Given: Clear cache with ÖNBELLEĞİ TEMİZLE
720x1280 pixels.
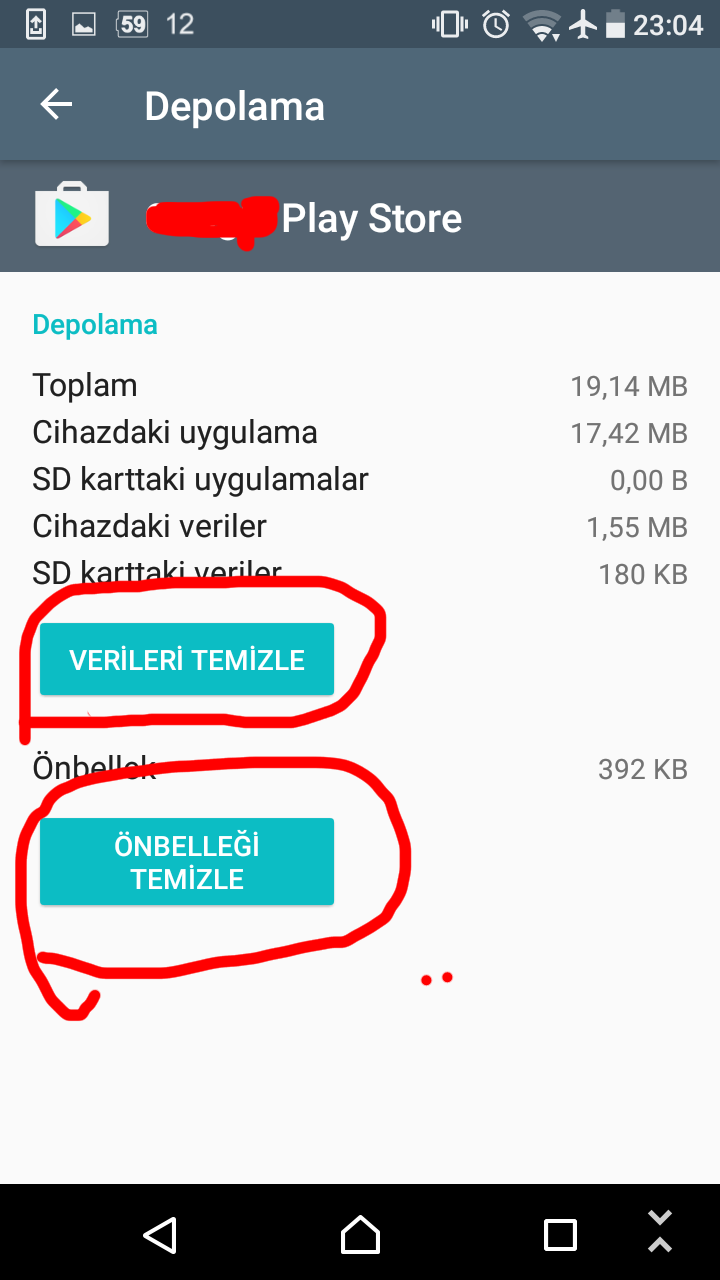Looking at the screenshot, I should (x=187, y=862).
